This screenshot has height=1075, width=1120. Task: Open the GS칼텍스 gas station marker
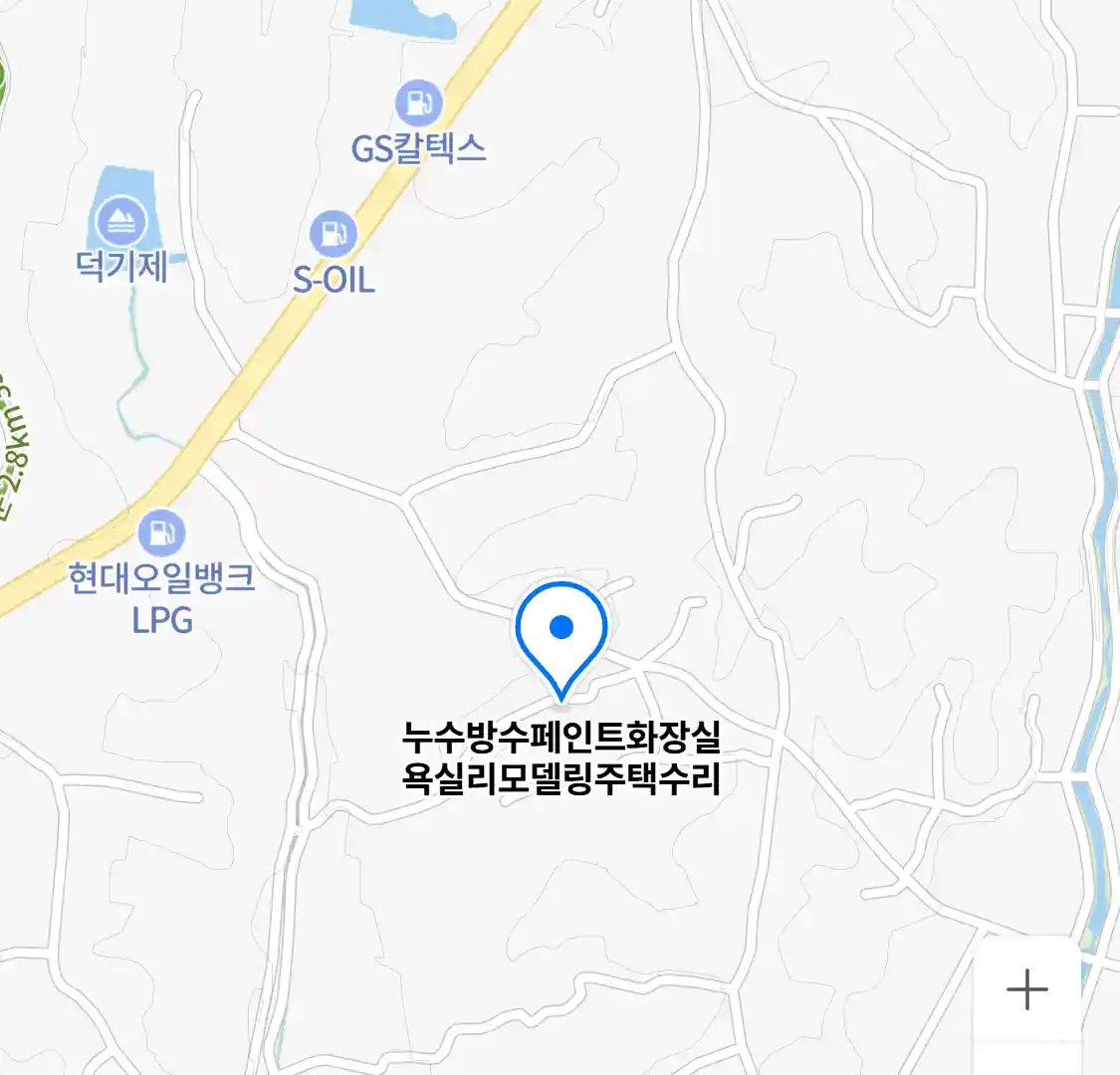(x=418, y=104)
